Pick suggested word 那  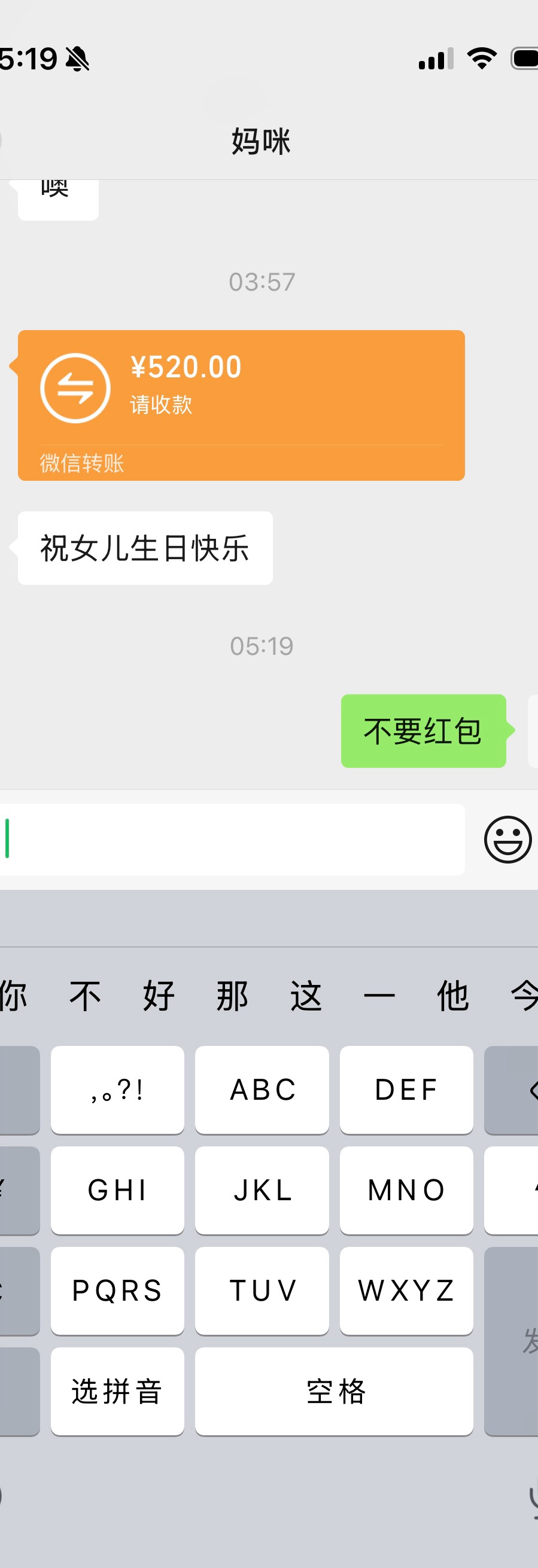[232, 996]
